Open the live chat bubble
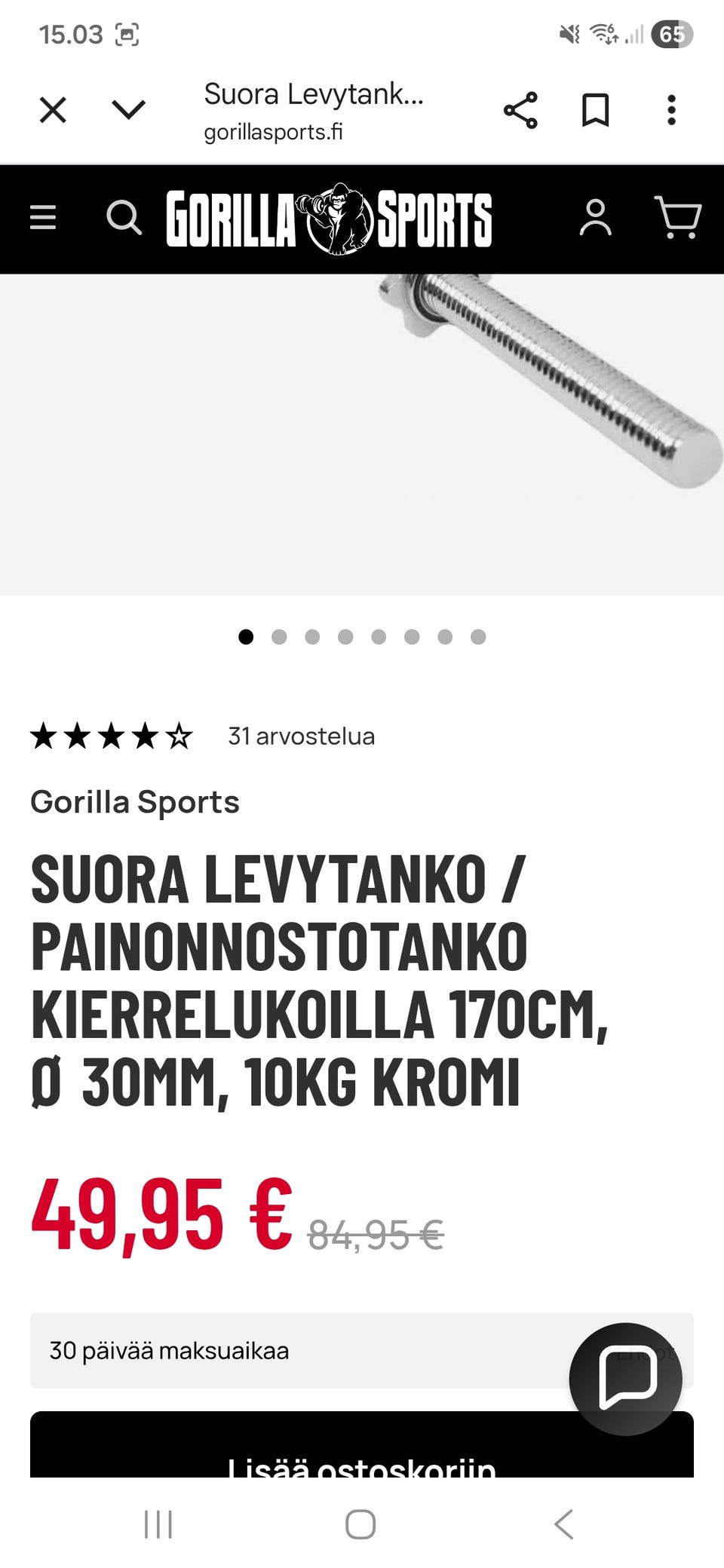 [x=625, y=1379]
